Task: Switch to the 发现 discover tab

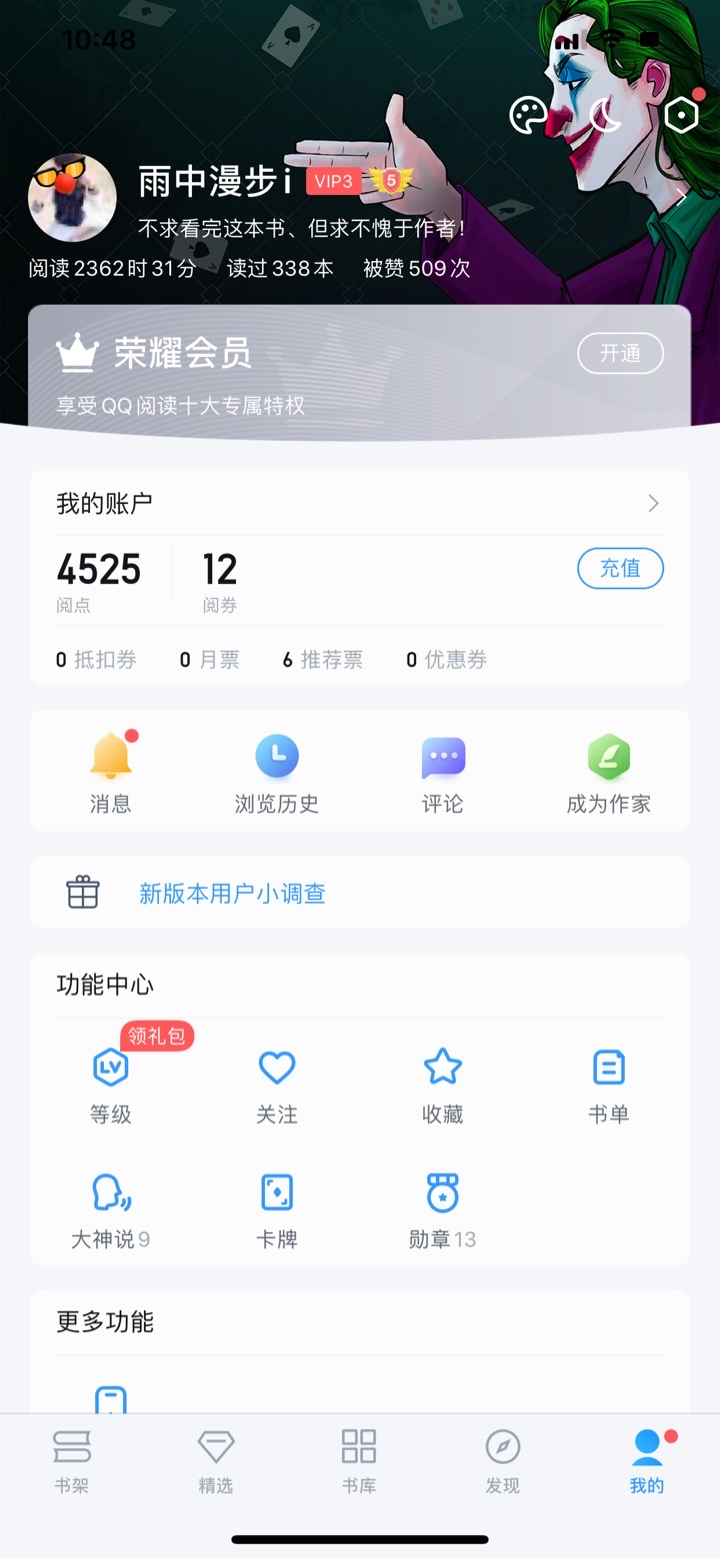Action: [x=502, y=1460]
